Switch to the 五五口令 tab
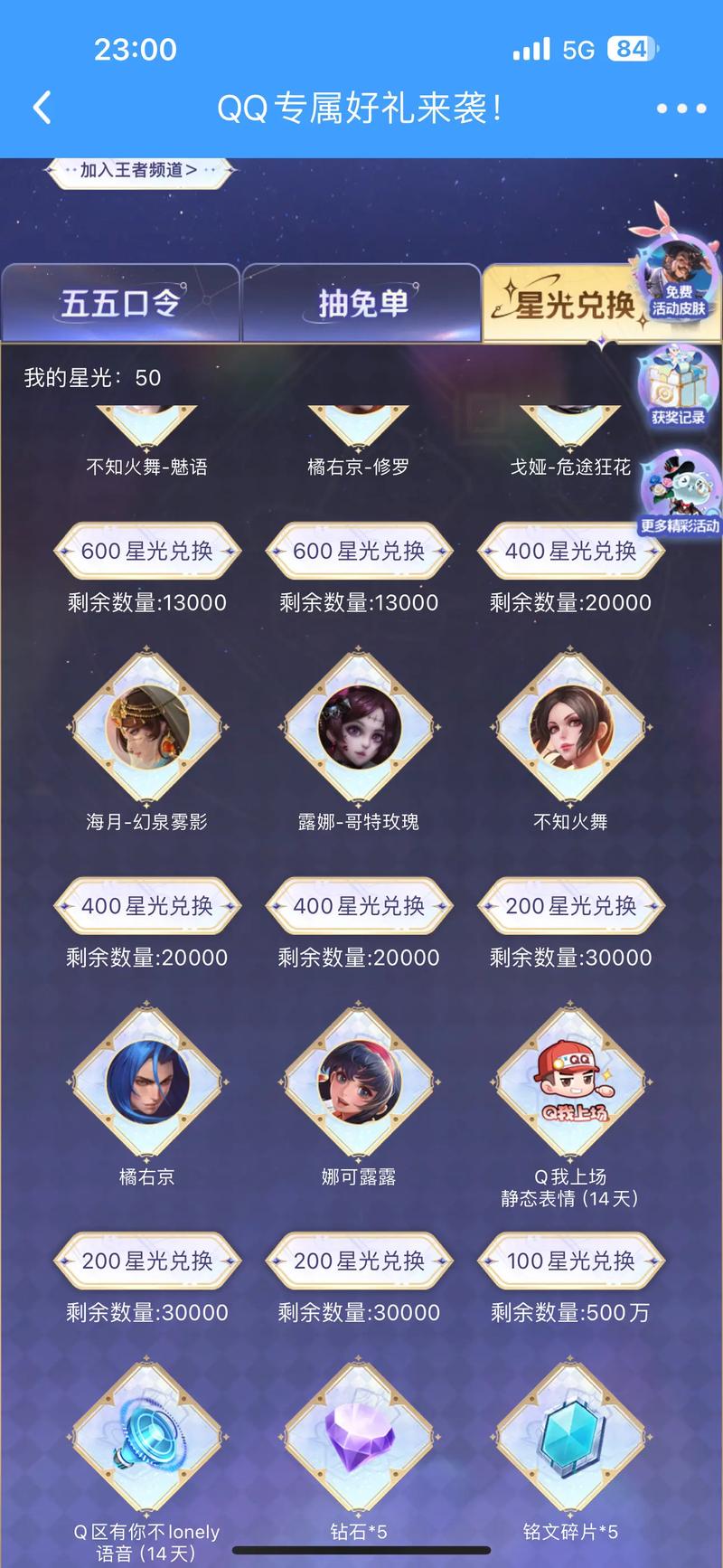 coord(119,304)
